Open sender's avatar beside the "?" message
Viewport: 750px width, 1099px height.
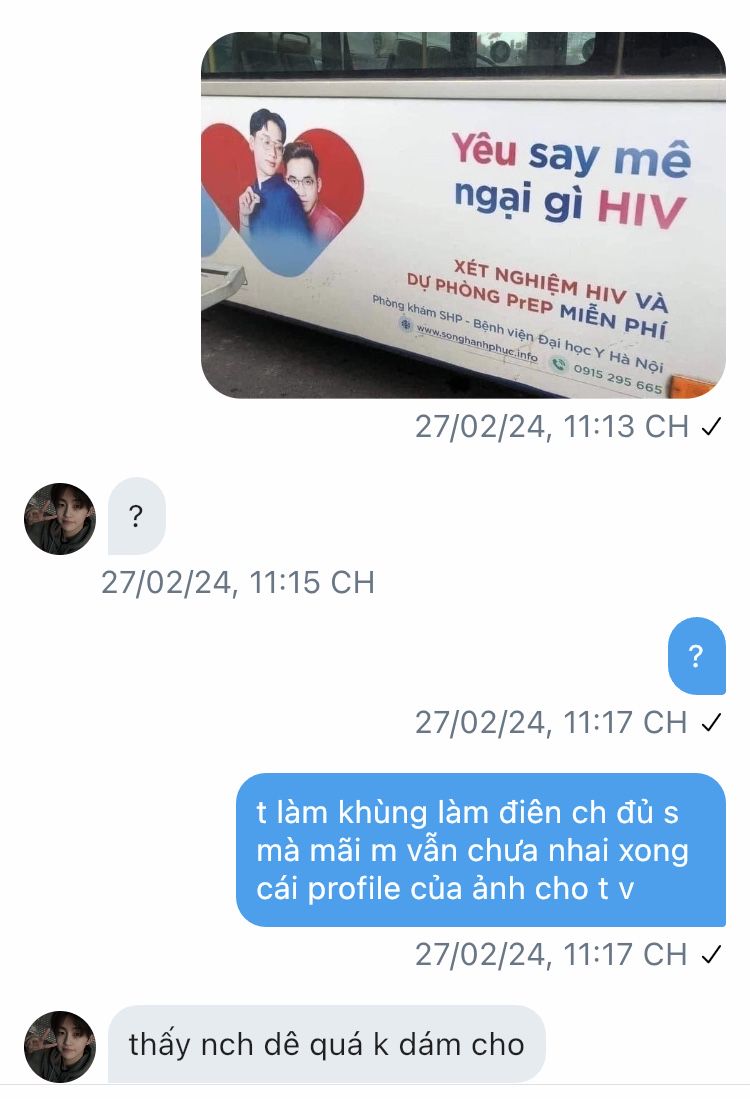point(60,519)
